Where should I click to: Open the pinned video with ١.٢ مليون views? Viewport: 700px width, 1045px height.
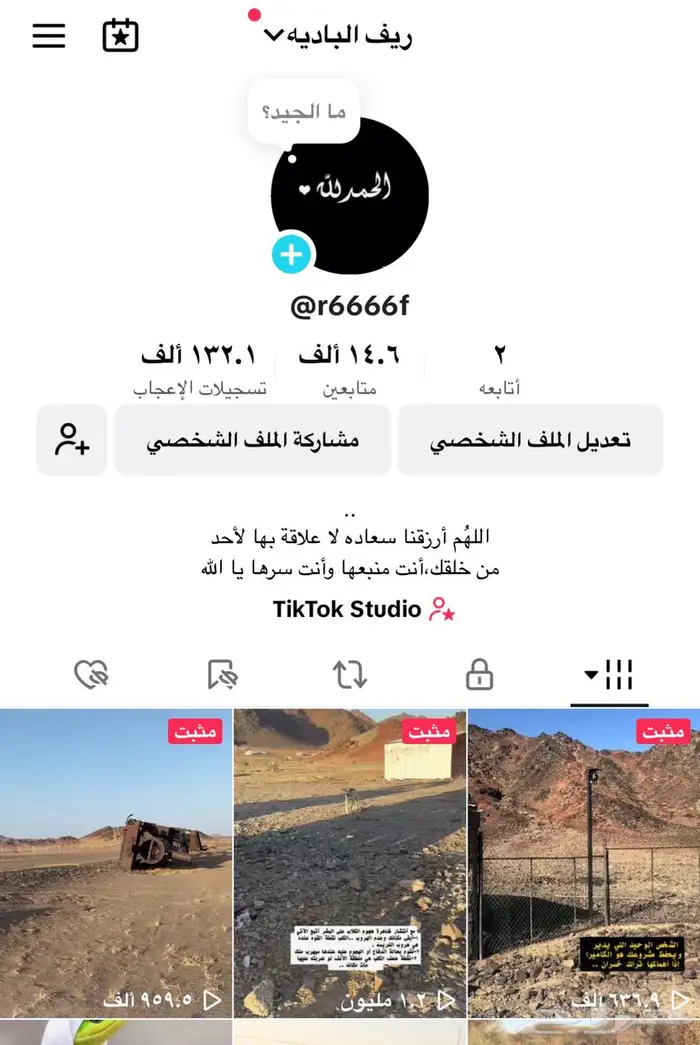pyautogui.click(x=350, y=863)
